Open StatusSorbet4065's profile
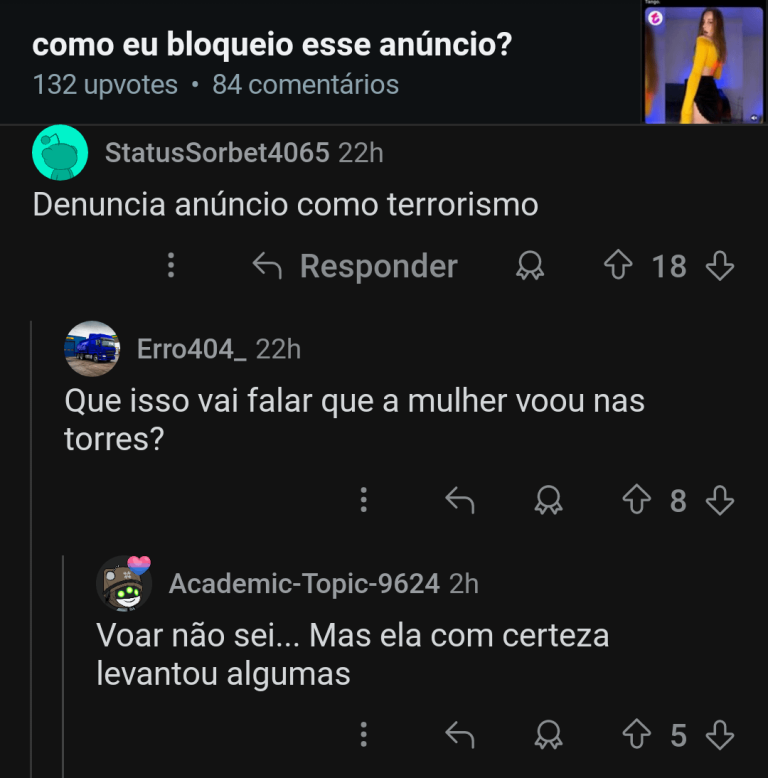This screenshot has width=768, height=778. click(x=216, y=152)
